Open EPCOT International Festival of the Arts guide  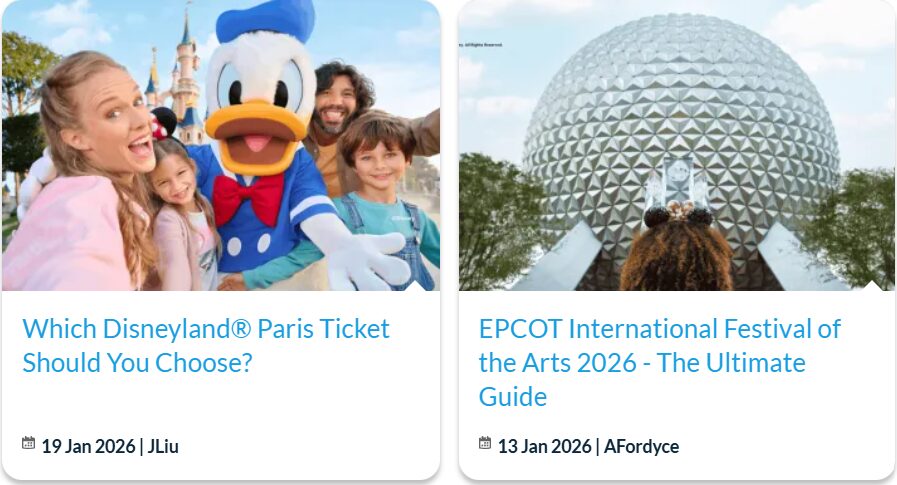(659, 362)
